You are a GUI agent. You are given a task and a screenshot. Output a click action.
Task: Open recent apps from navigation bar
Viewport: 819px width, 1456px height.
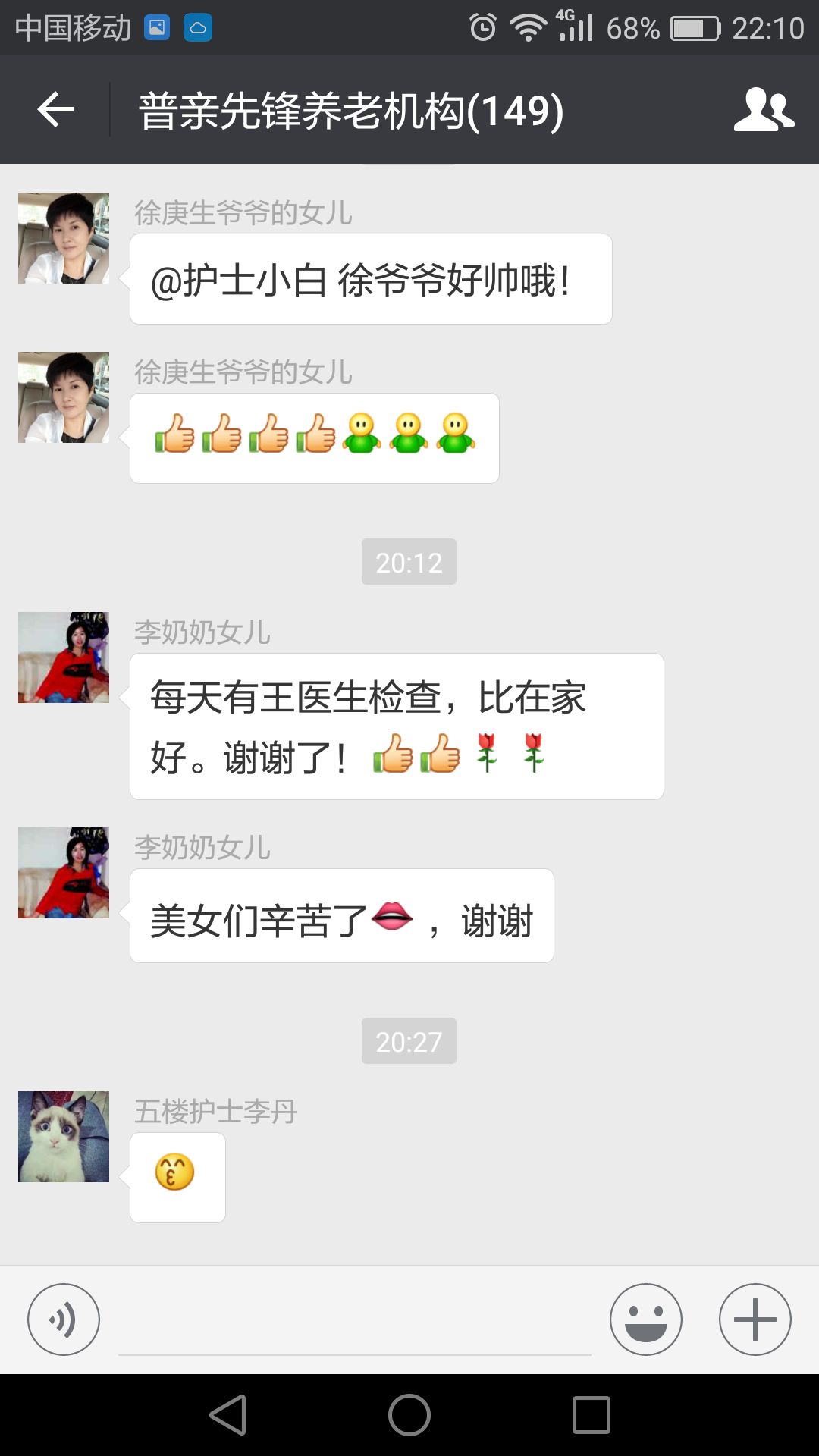591,1415
